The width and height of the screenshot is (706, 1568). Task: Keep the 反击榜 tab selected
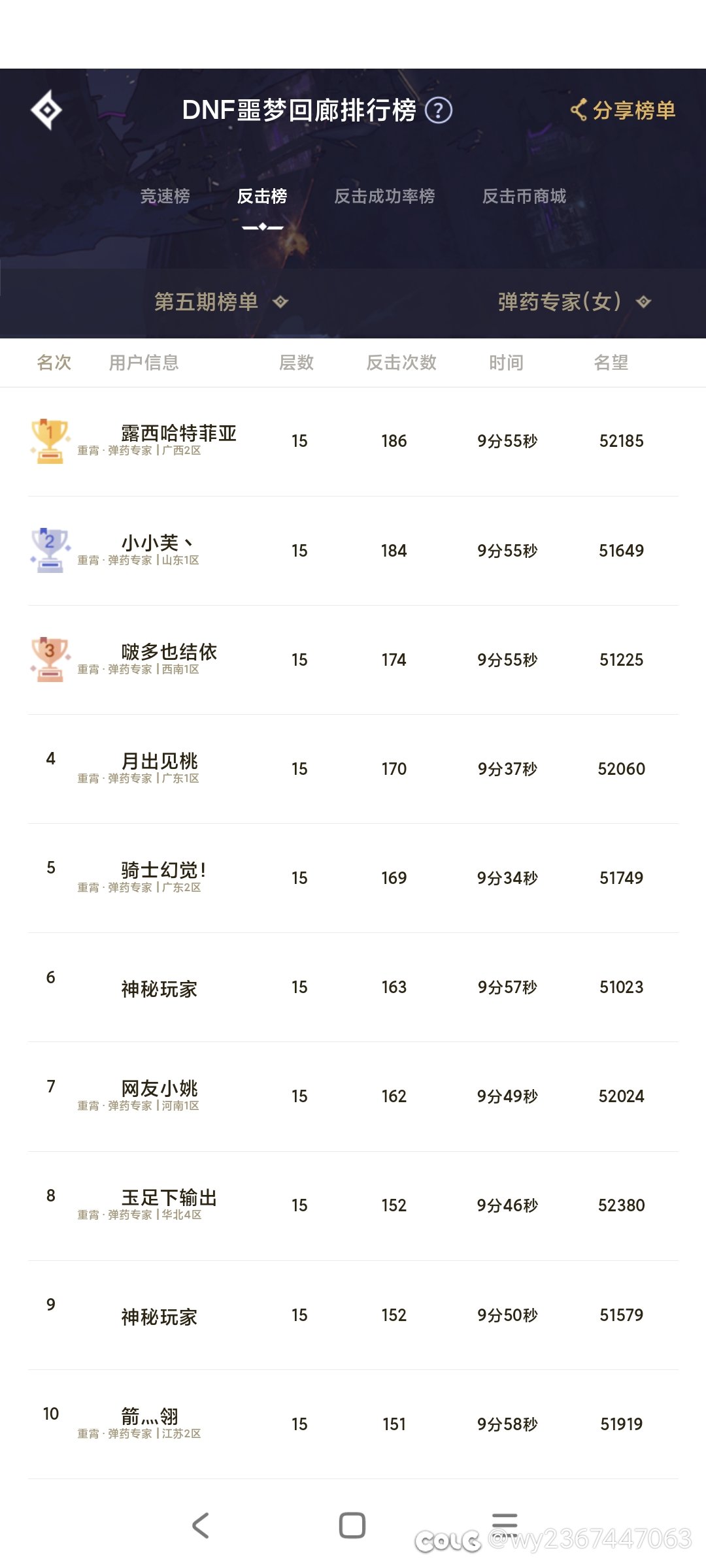pos(263,196)
